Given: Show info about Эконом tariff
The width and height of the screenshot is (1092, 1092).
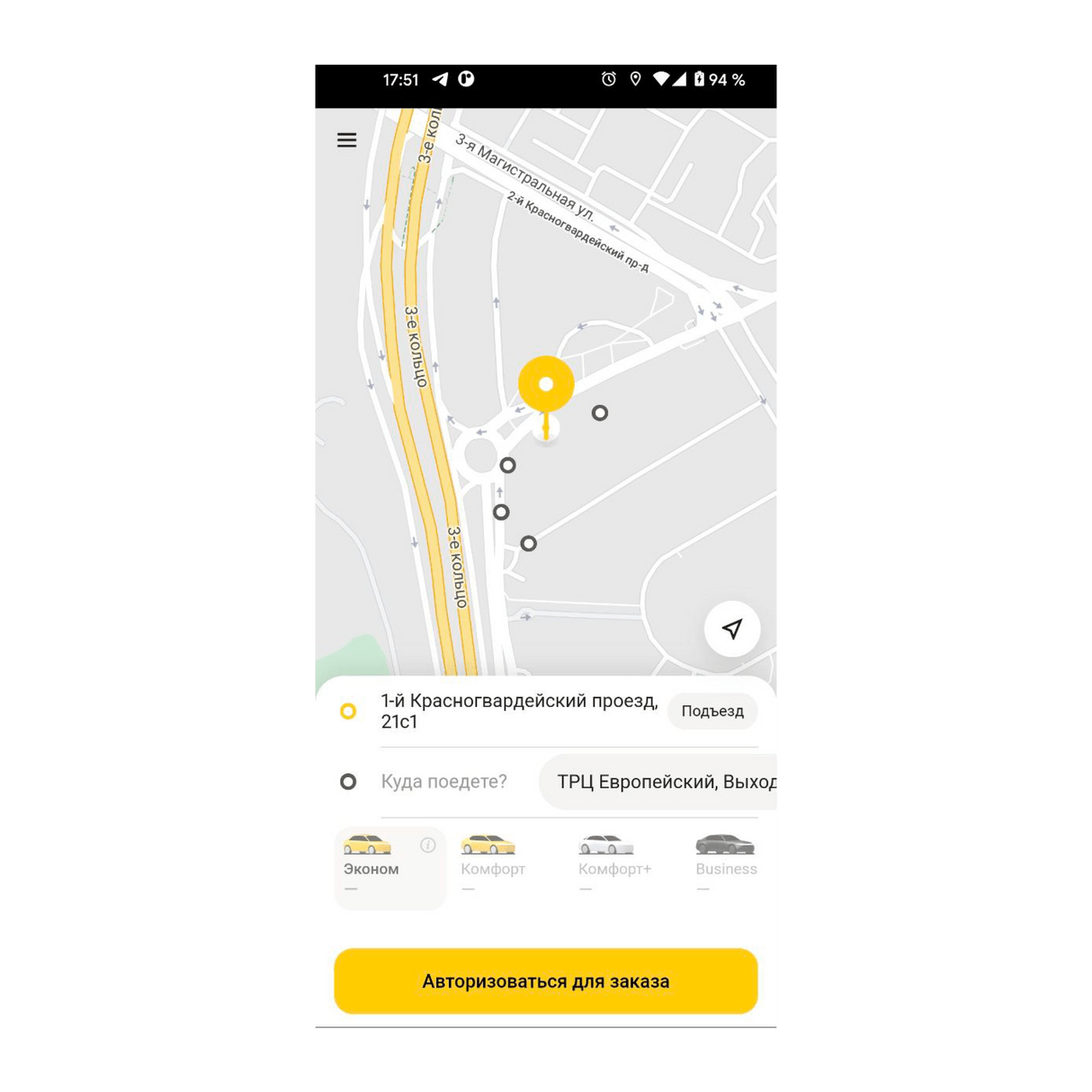Looking at the screenshot, I should [x=427, y=845].
